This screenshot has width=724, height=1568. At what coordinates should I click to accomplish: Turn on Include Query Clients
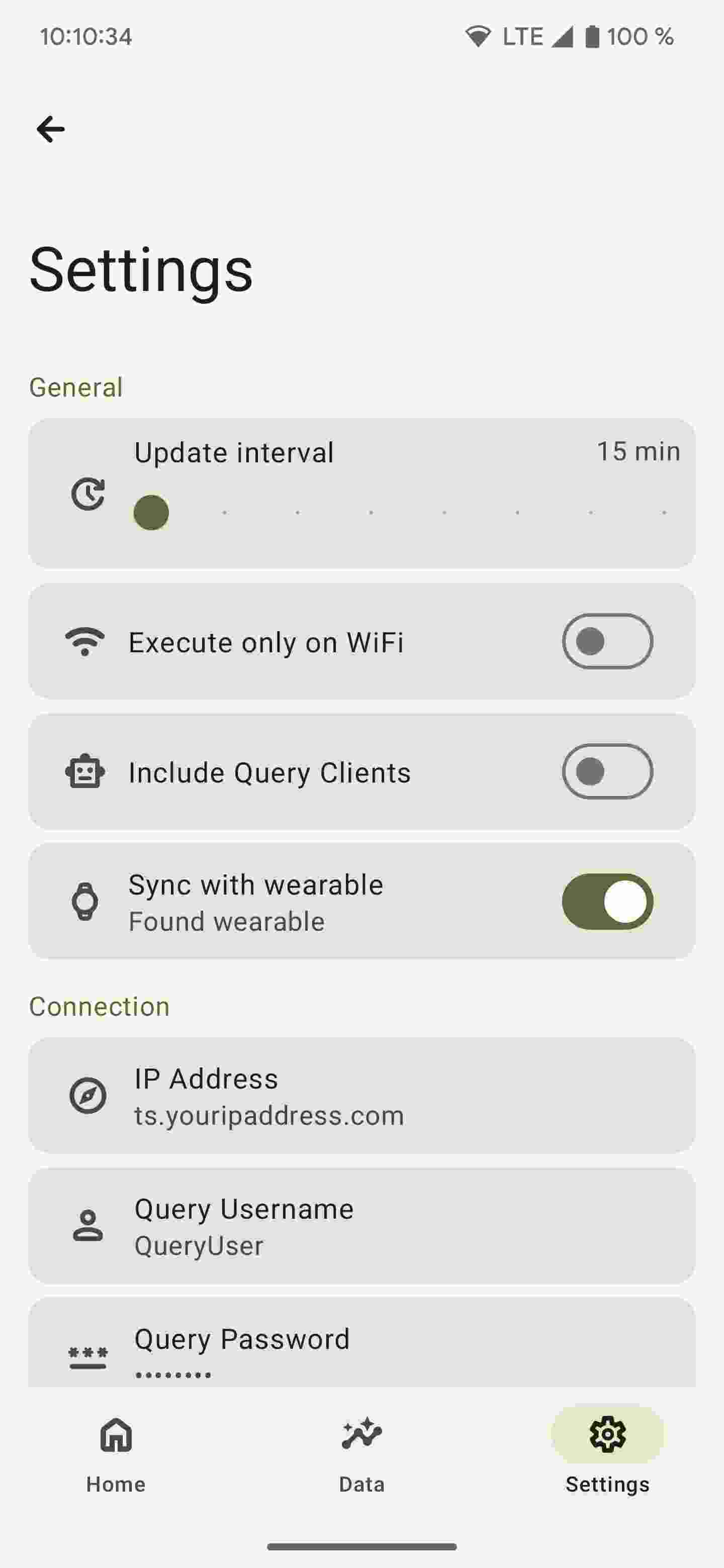(x=606, y=771)
